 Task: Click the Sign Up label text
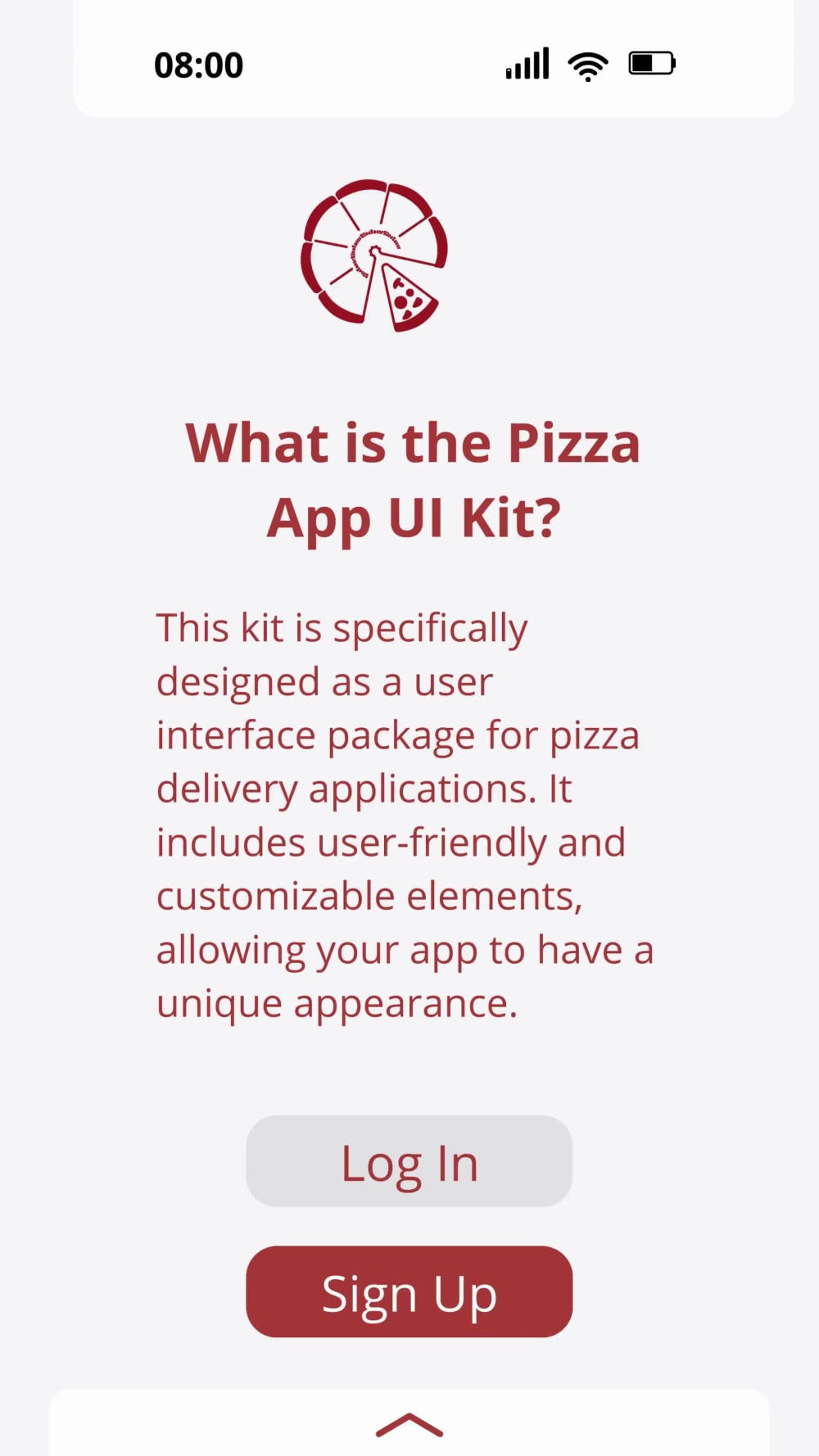click(409, 1292)
